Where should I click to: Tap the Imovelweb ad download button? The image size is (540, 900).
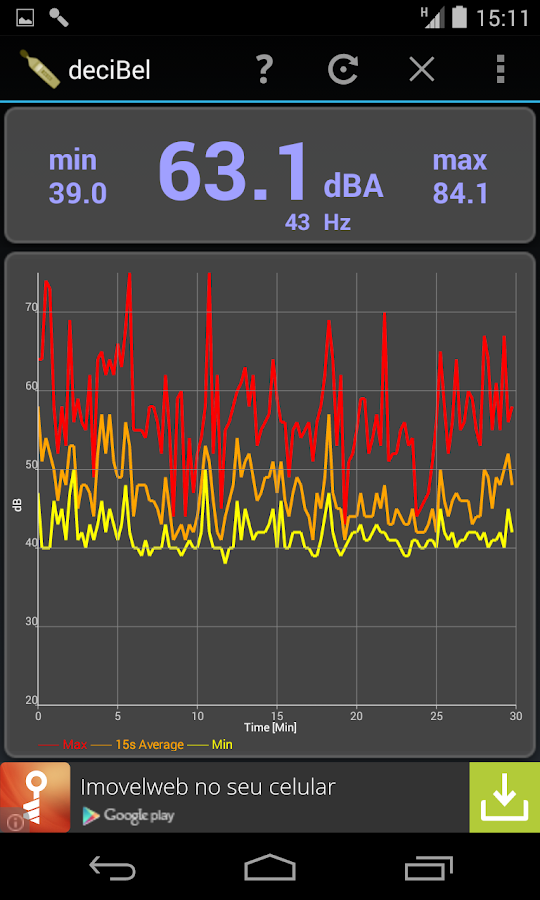pyautogui.click(x=504, y=797)
